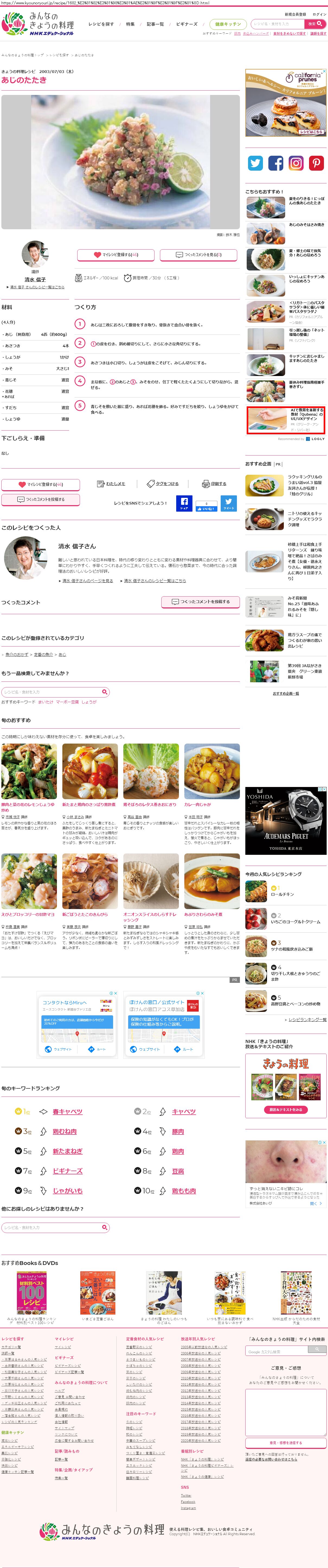Tap the 放送＆テキストをみる button

click(285, 1109)
